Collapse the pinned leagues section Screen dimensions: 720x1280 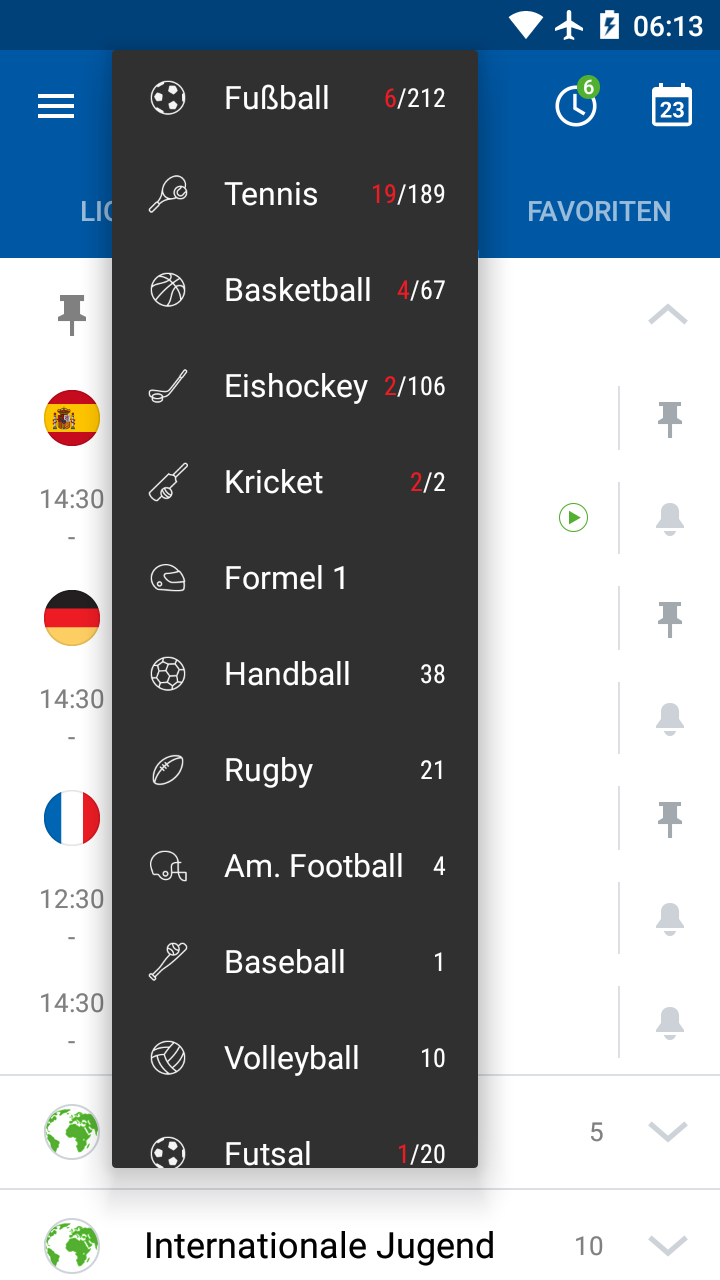pyautogui.click(x=668, y=315)
